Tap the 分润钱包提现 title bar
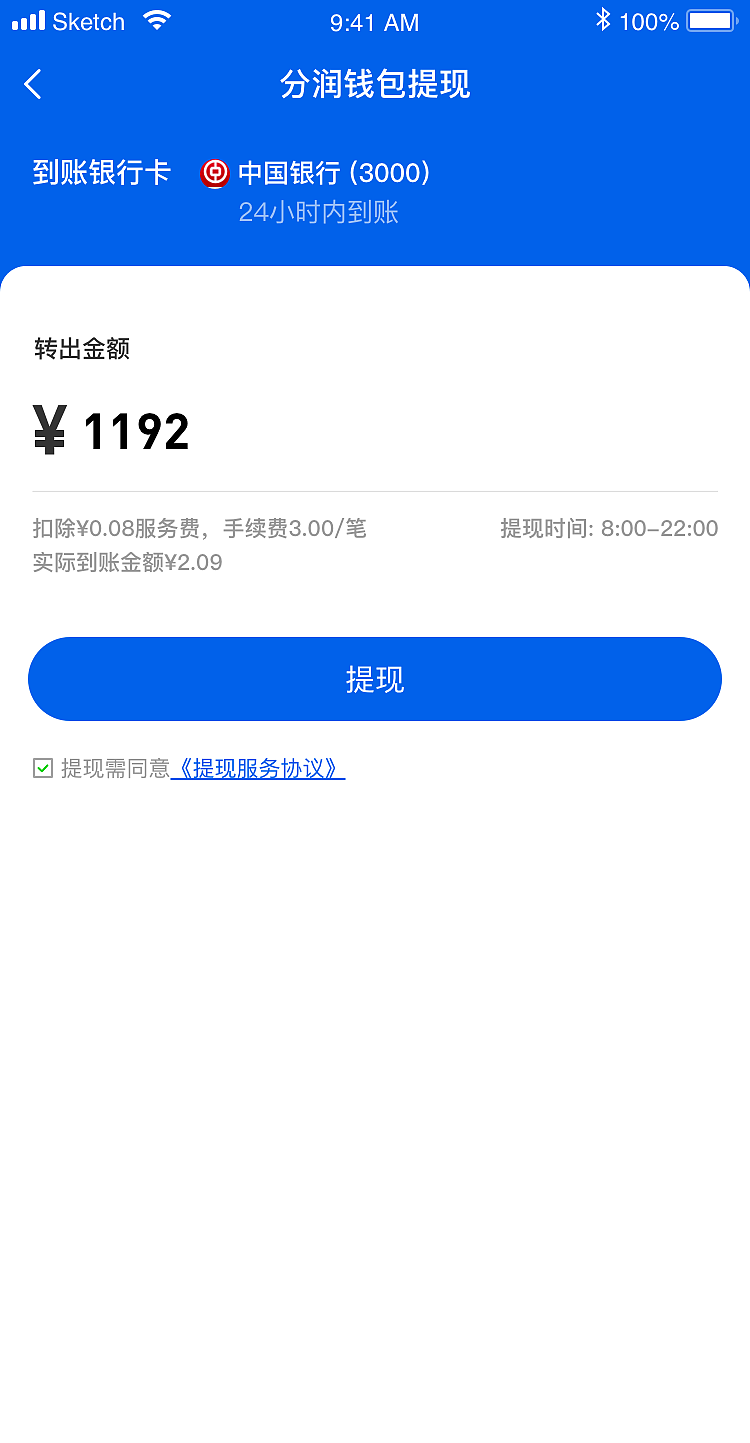The height and width of the screenshot is (1443, 750). click(x=375, y=85)
